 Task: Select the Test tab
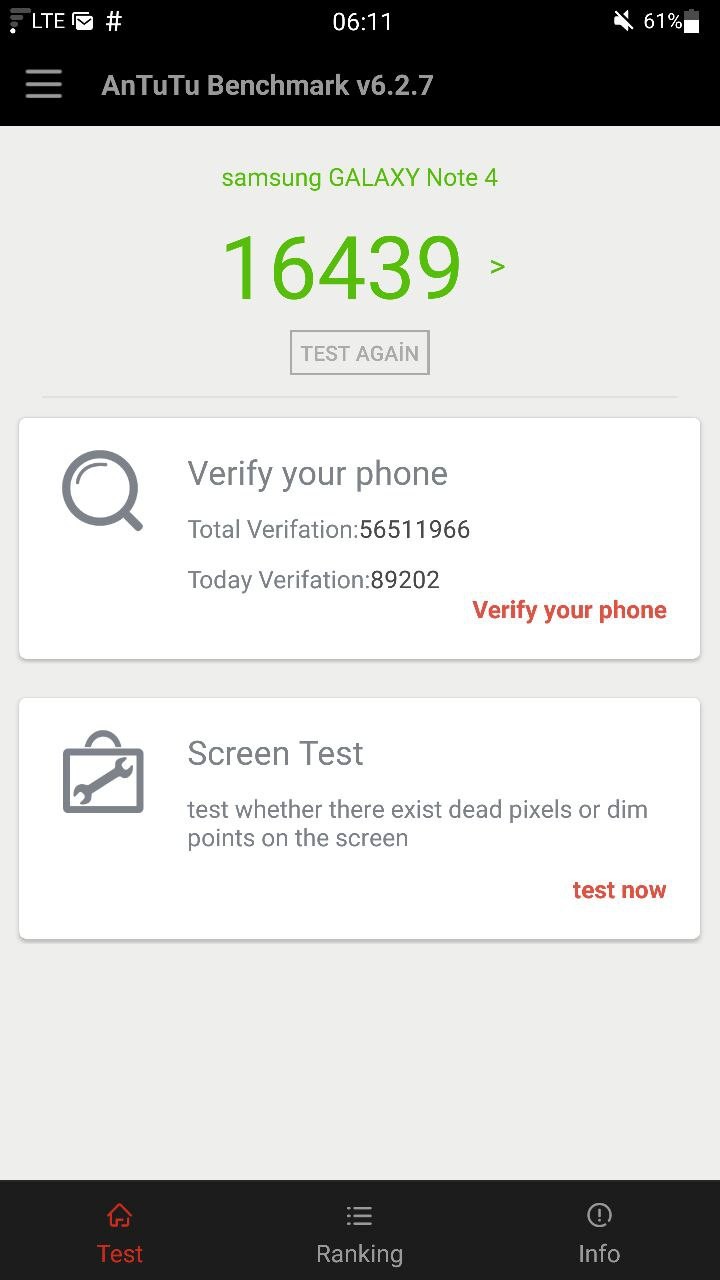tap(120, 1233)
